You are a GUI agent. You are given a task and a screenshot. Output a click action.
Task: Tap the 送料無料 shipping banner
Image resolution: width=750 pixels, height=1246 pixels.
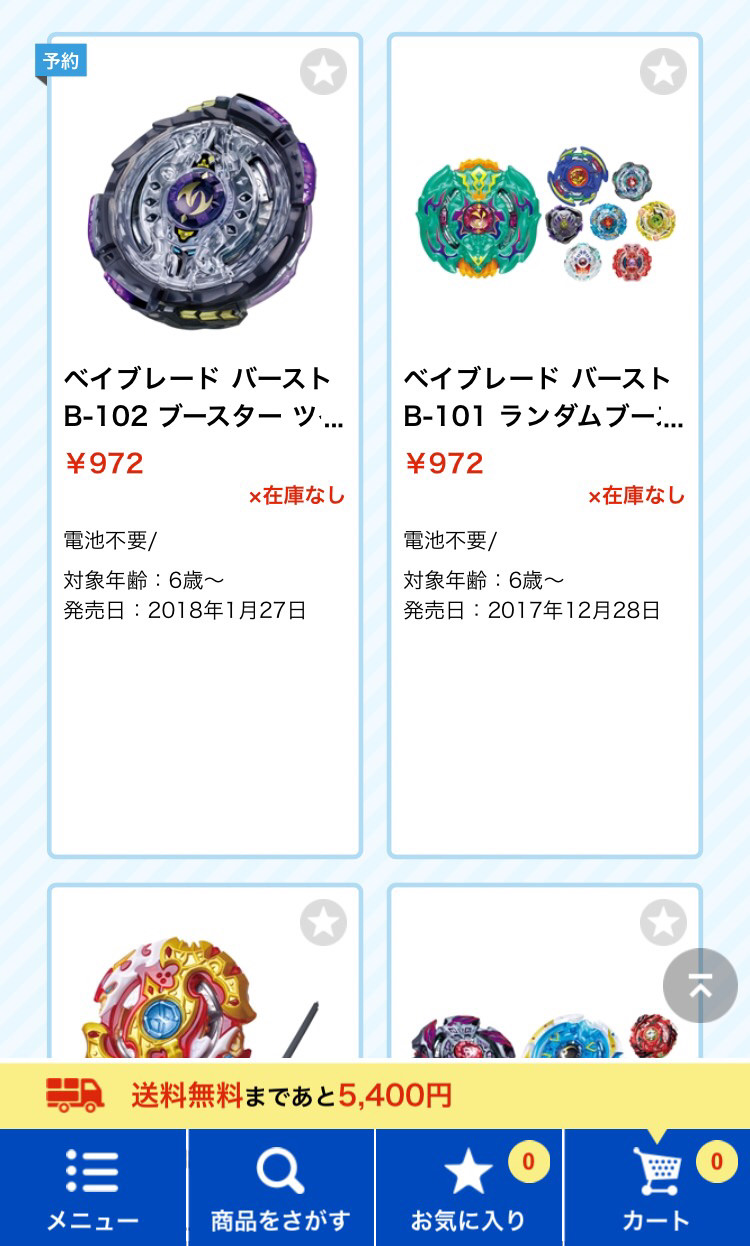point(375,1095)
